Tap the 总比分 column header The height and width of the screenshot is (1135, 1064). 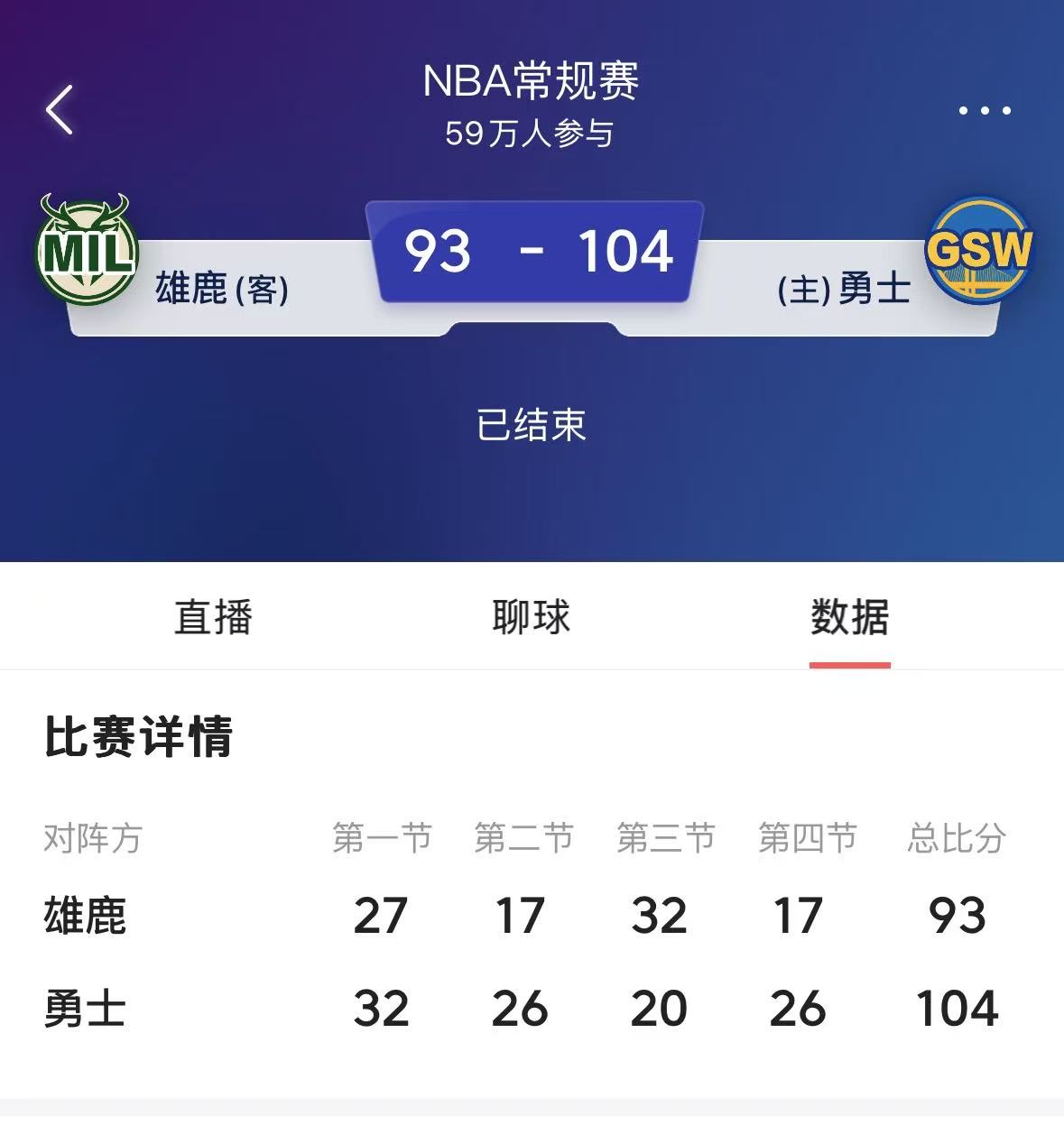(957, 837)
